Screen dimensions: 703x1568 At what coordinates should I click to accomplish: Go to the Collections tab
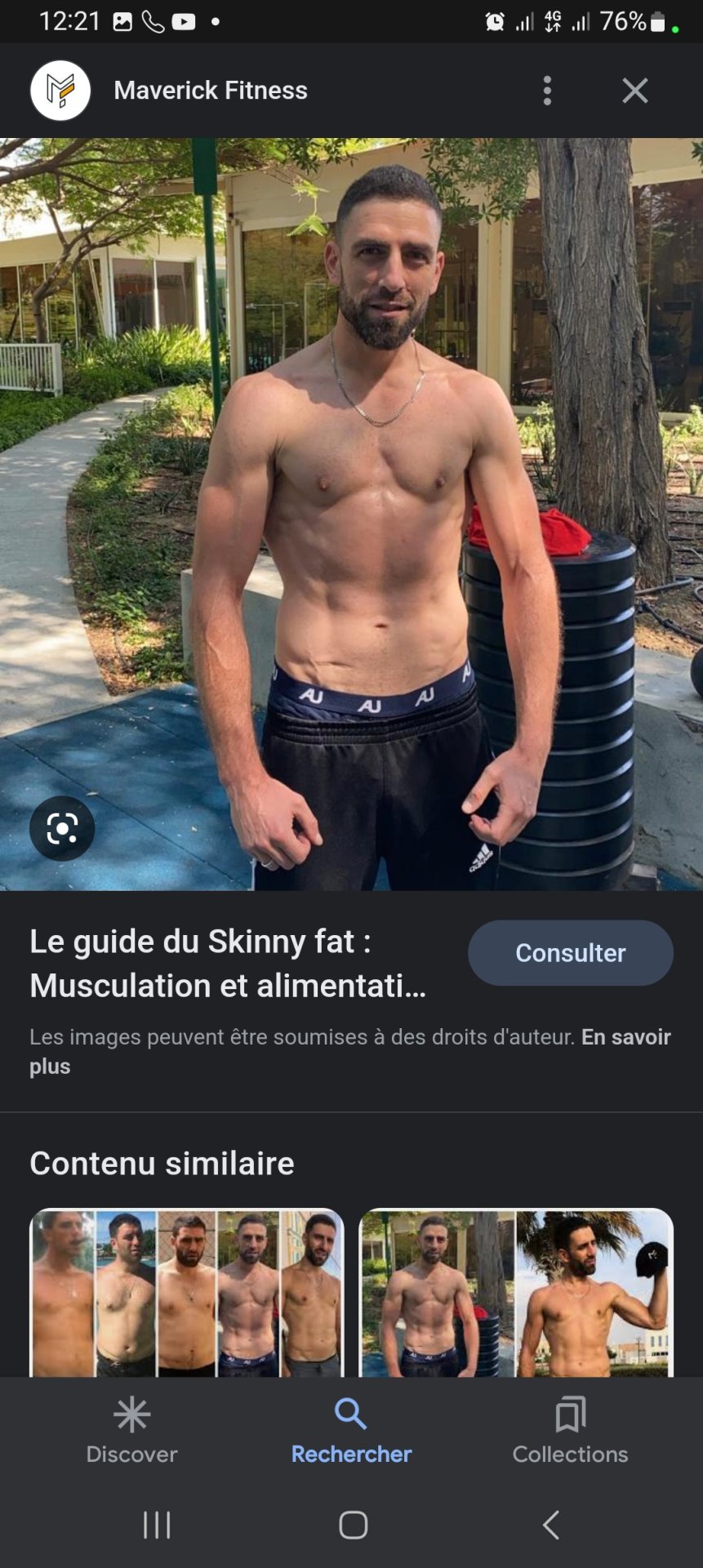[x=570, y=1431]
